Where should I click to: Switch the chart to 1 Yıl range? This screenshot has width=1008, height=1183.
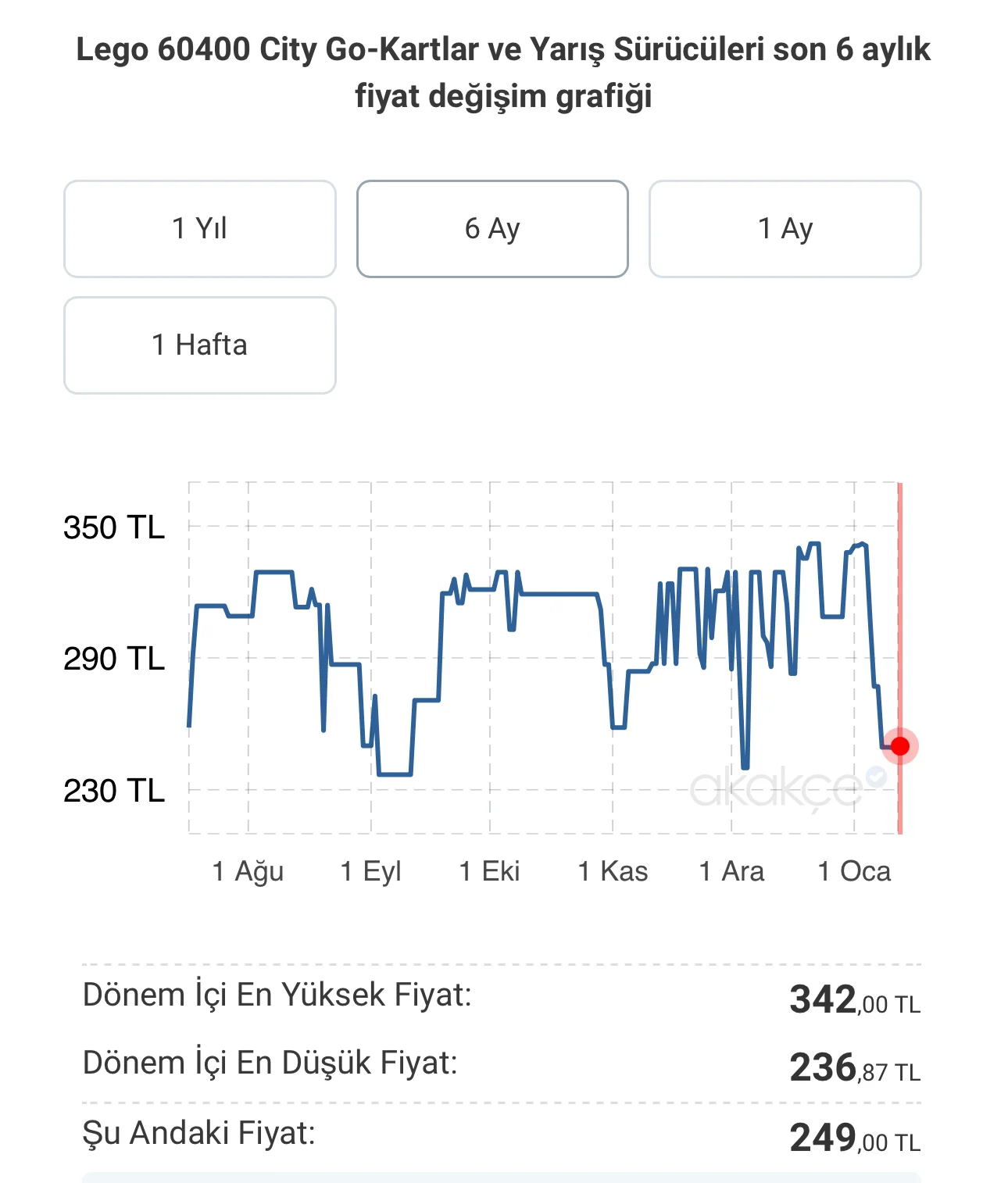tap(199, 229)
